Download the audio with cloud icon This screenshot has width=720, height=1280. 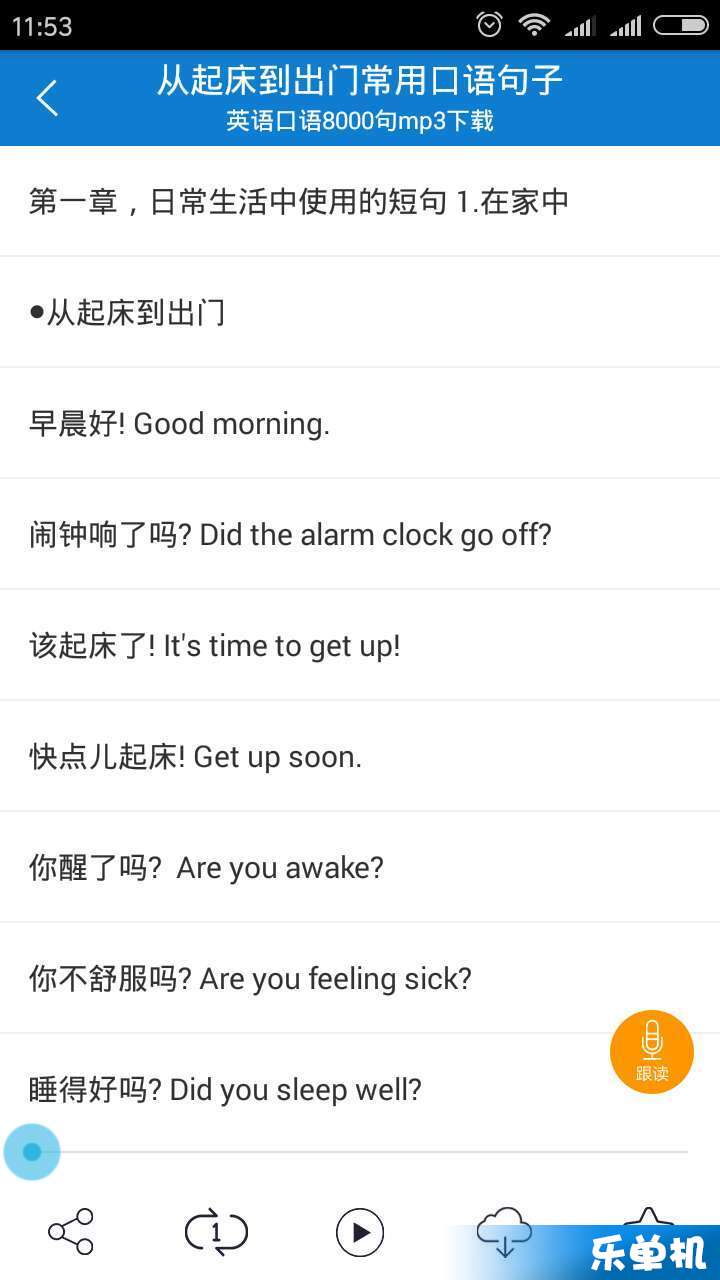pos(504,1232)
